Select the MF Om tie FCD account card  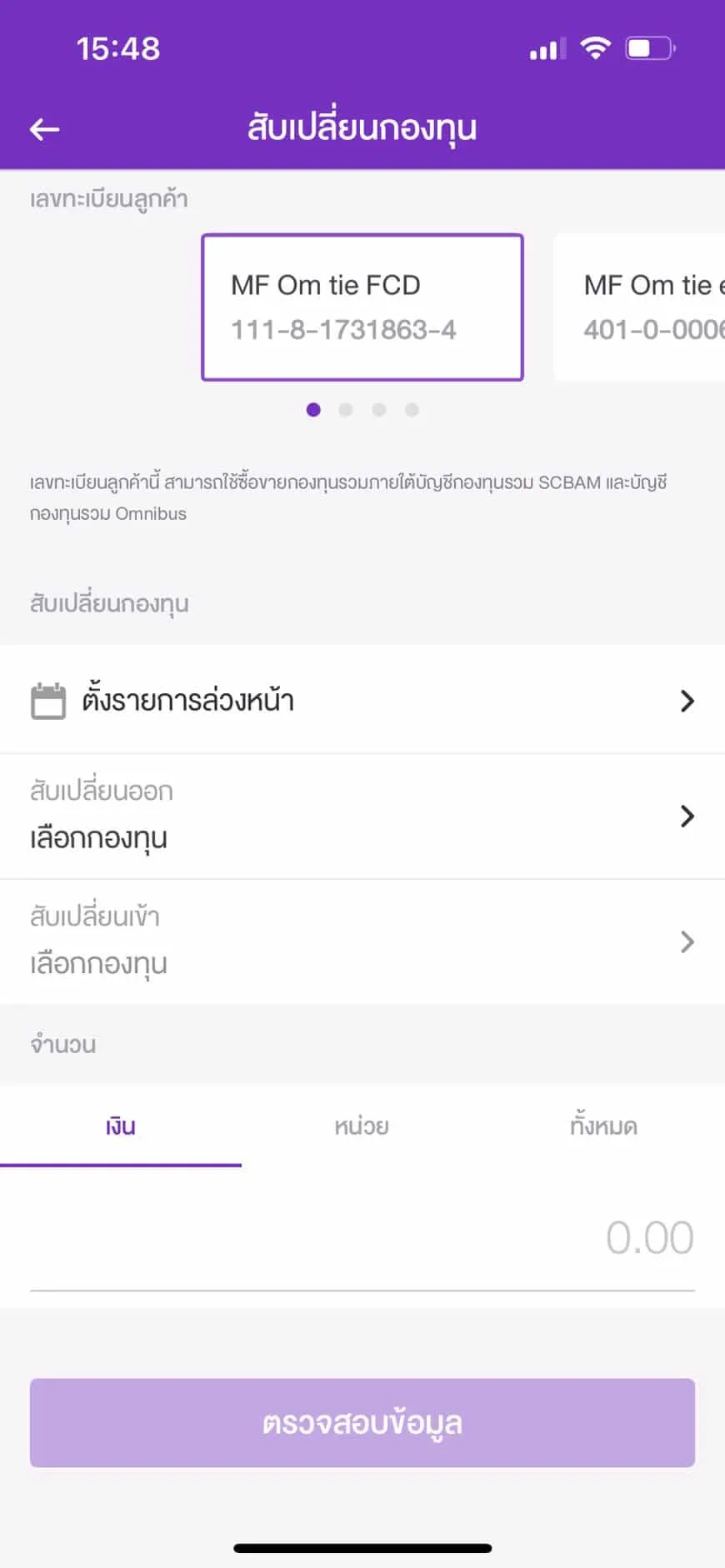click(362, 307)
